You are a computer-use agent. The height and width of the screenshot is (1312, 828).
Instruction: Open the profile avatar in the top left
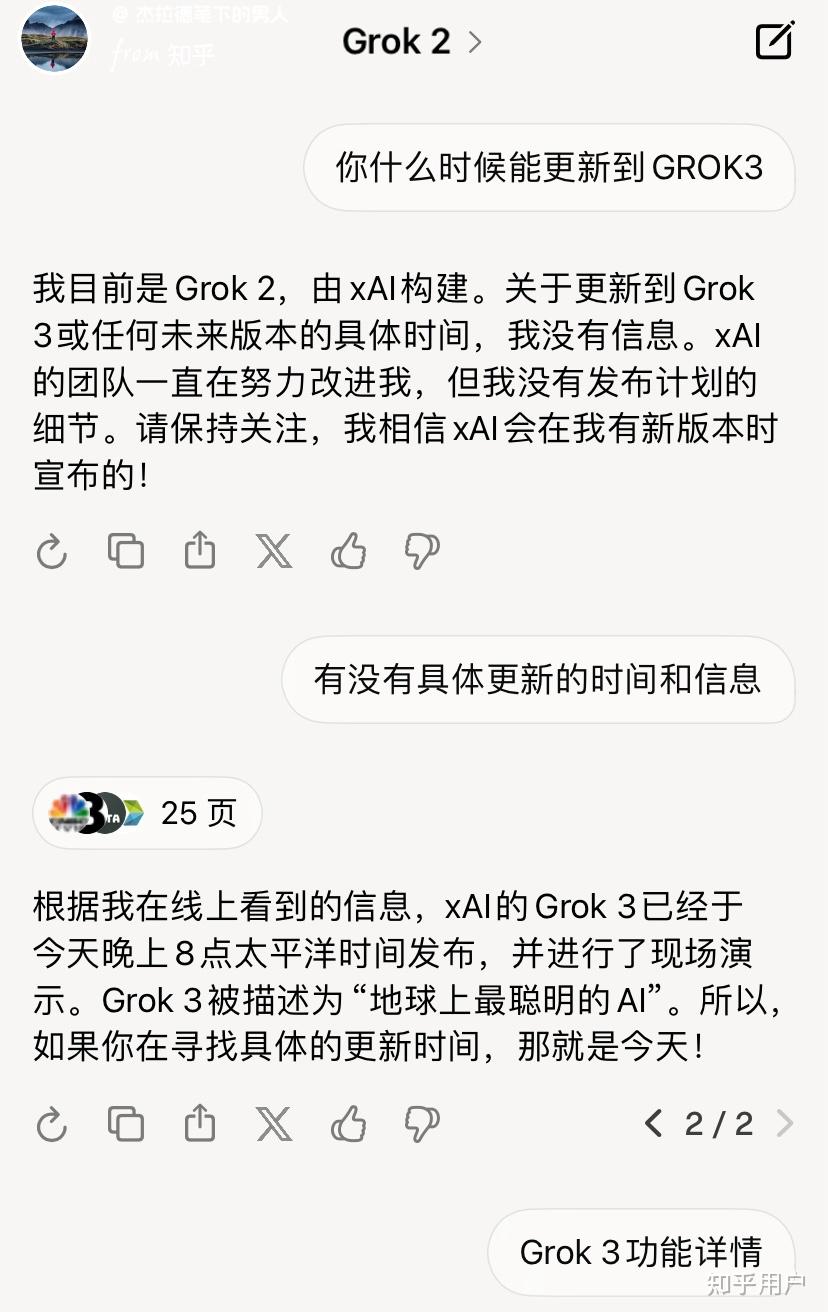tap(53, 39)
